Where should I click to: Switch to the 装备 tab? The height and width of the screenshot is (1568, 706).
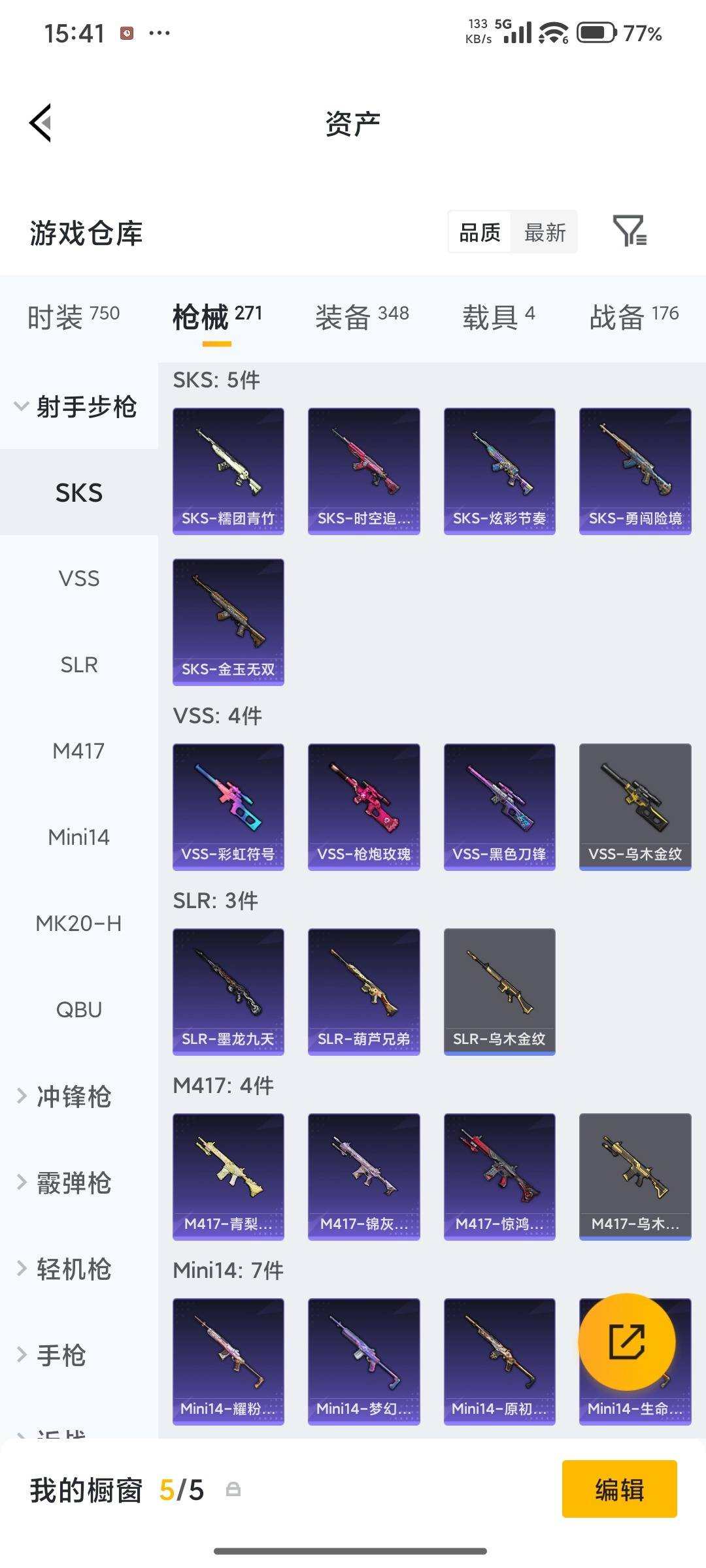(x=361, y=317)
